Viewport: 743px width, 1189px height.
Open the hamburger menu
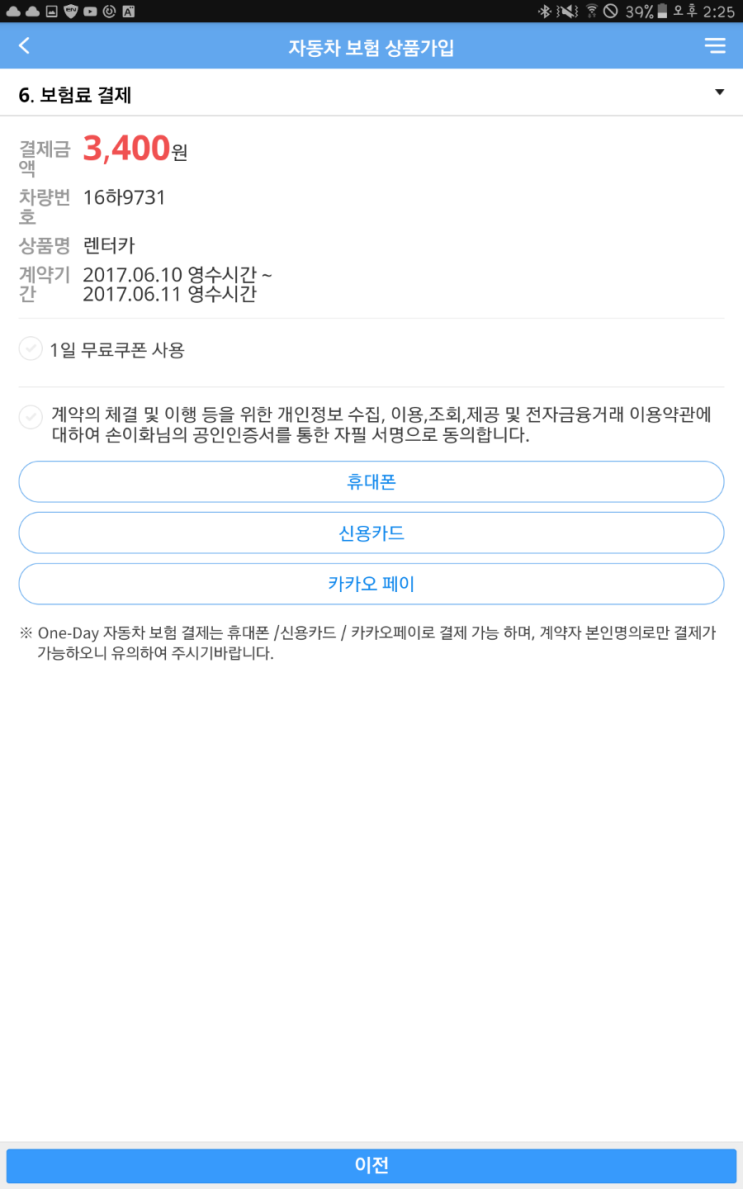click(715, 46)
